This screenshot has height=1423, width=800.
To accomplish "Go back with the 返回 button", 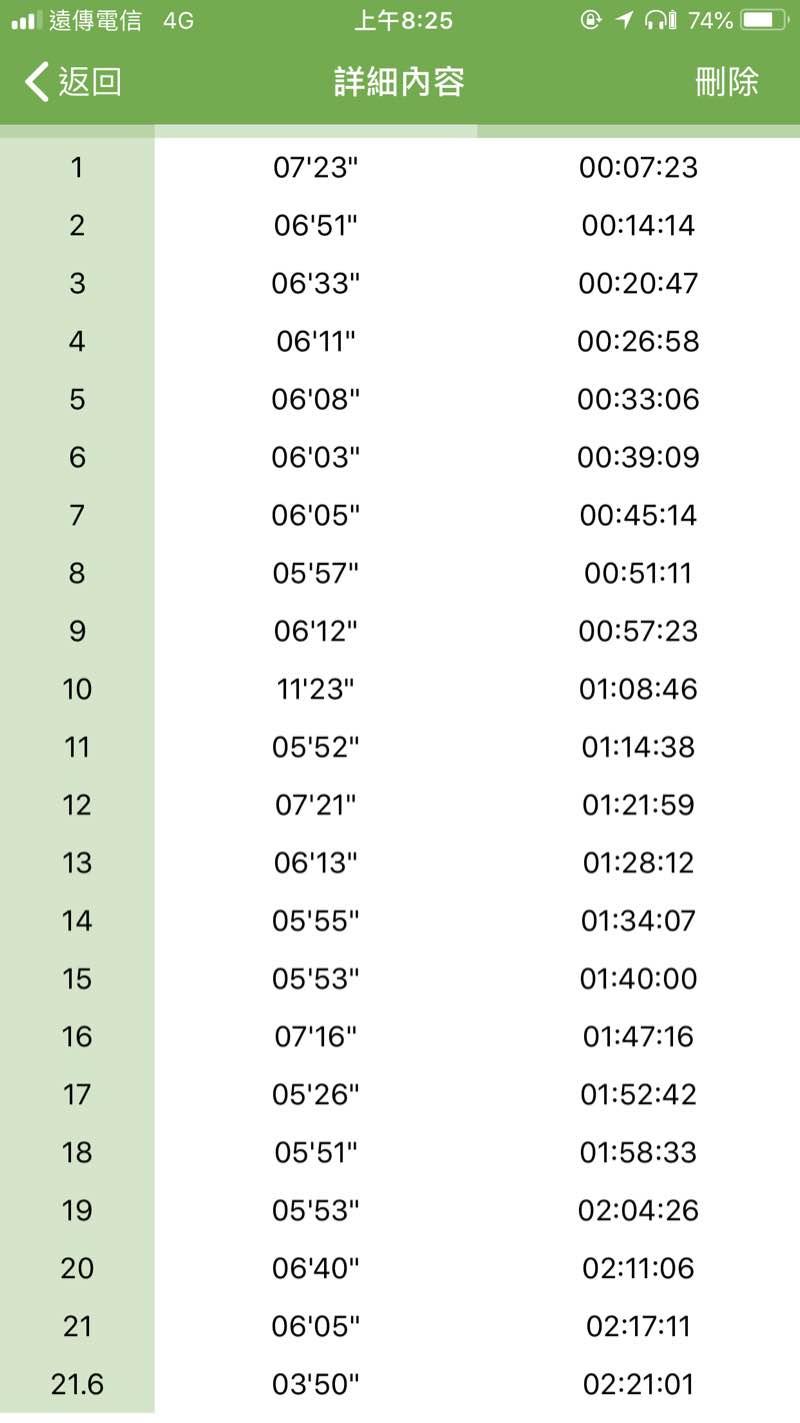I will pos(73,82).
